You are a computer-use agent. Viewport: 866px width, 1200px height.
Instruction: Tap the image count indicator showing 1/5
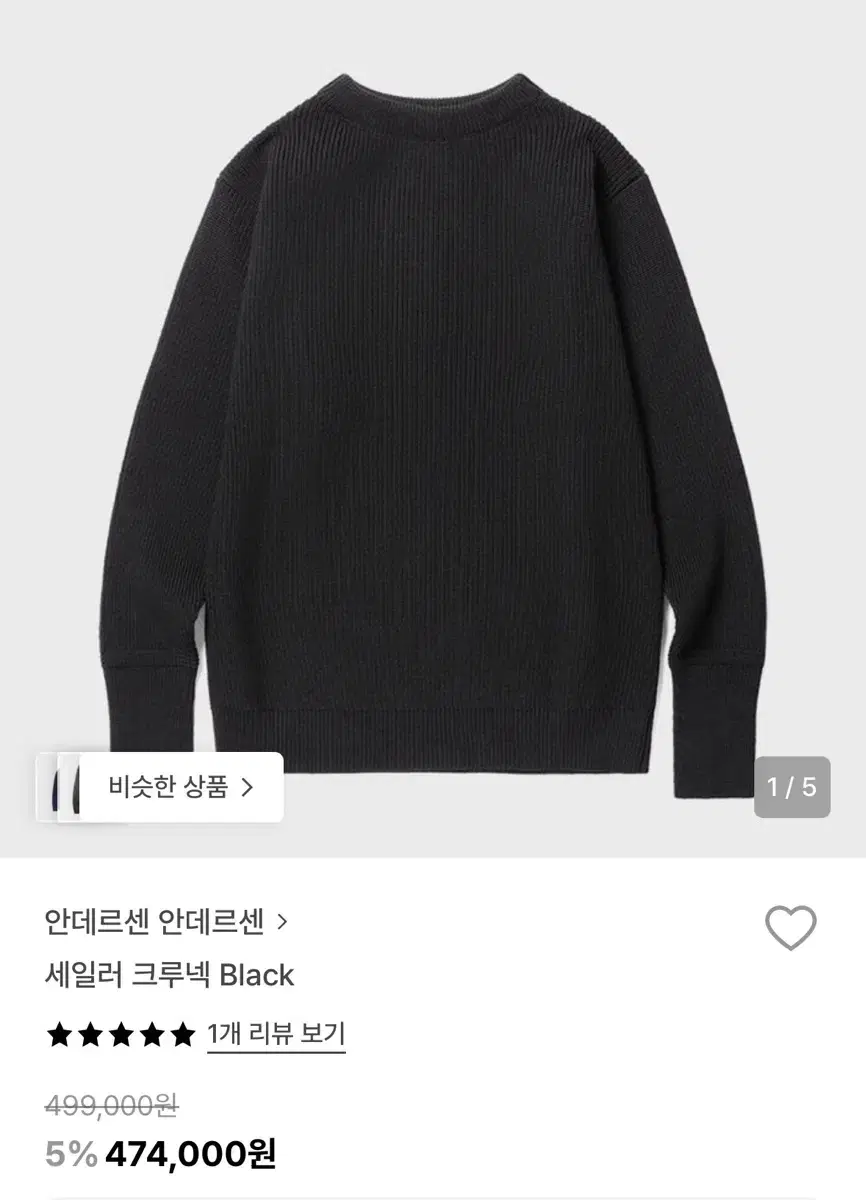click(x=794, y=789)
